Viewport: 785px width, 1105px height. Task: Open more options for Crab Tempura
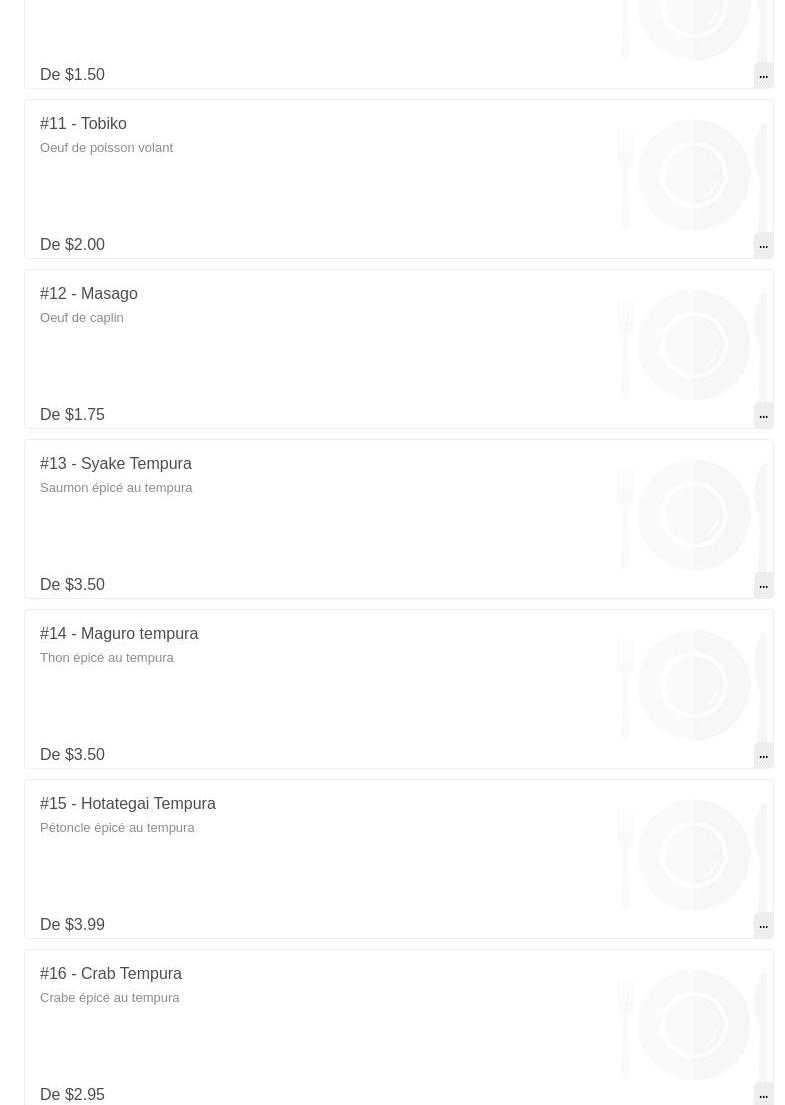click(x=763, y=1094)
